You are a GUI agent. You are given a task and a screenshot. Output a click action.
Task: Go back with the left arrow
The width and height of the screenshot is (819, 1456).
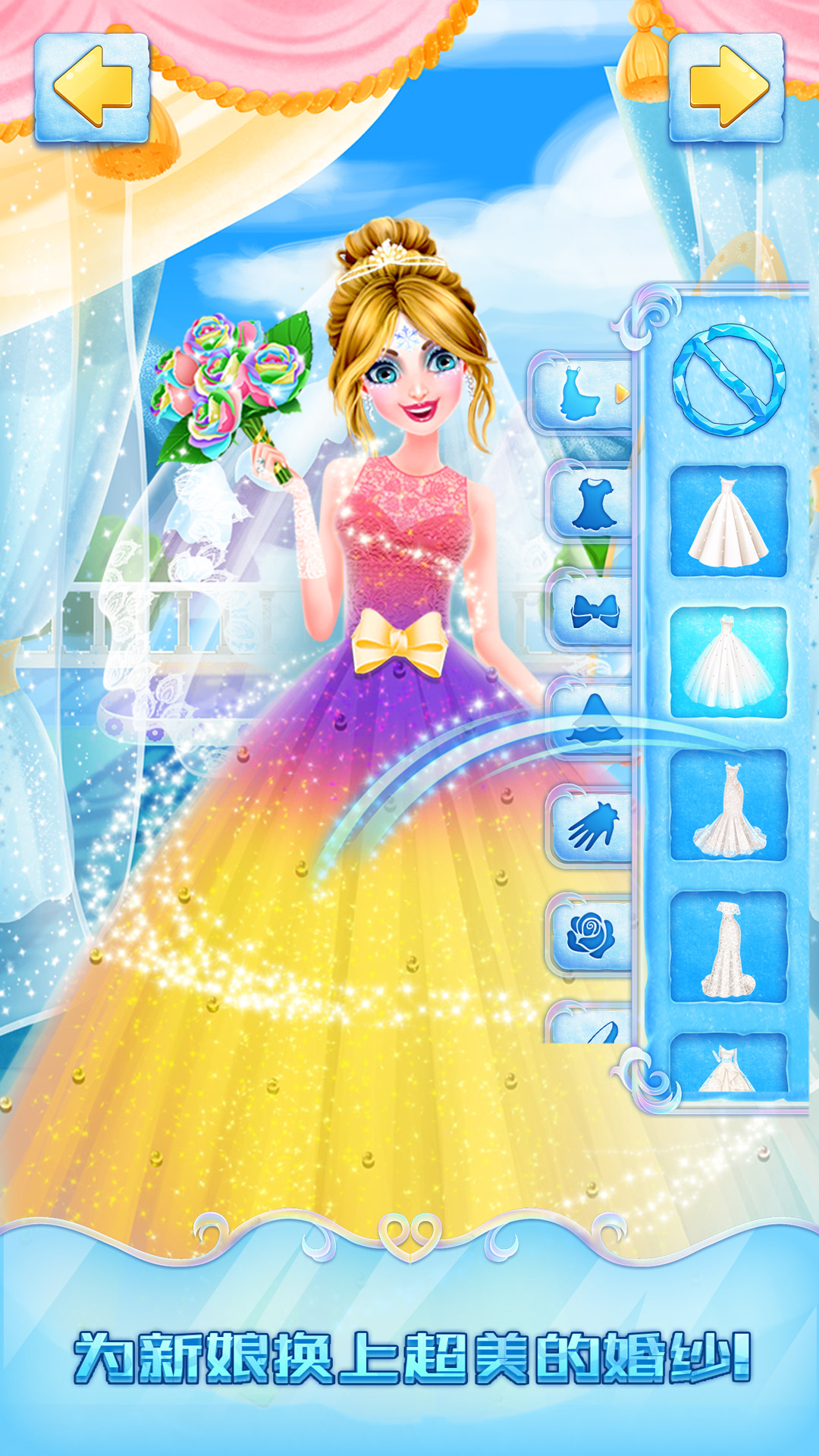92,88
